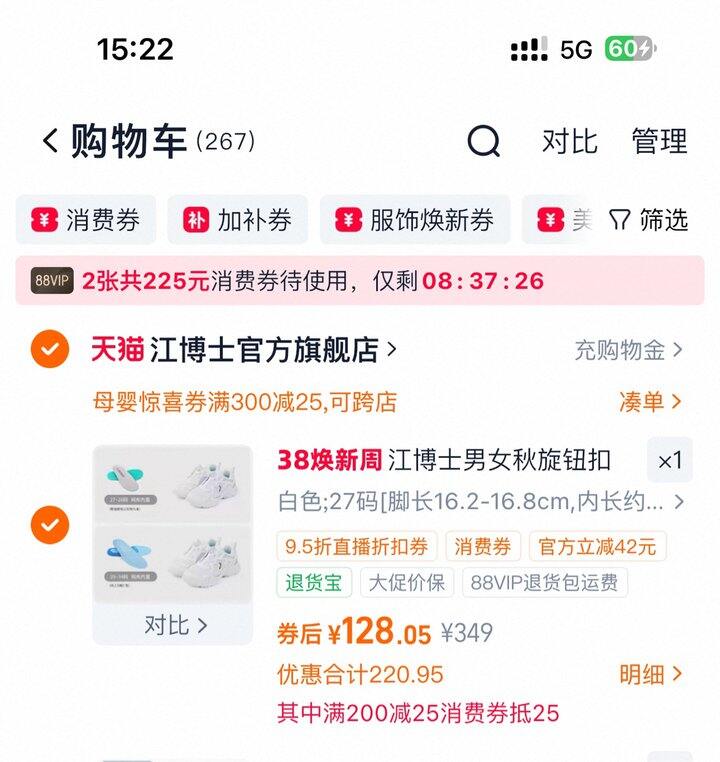
Task: Tap 对比 under the shoes image
Action: [174, 625]
